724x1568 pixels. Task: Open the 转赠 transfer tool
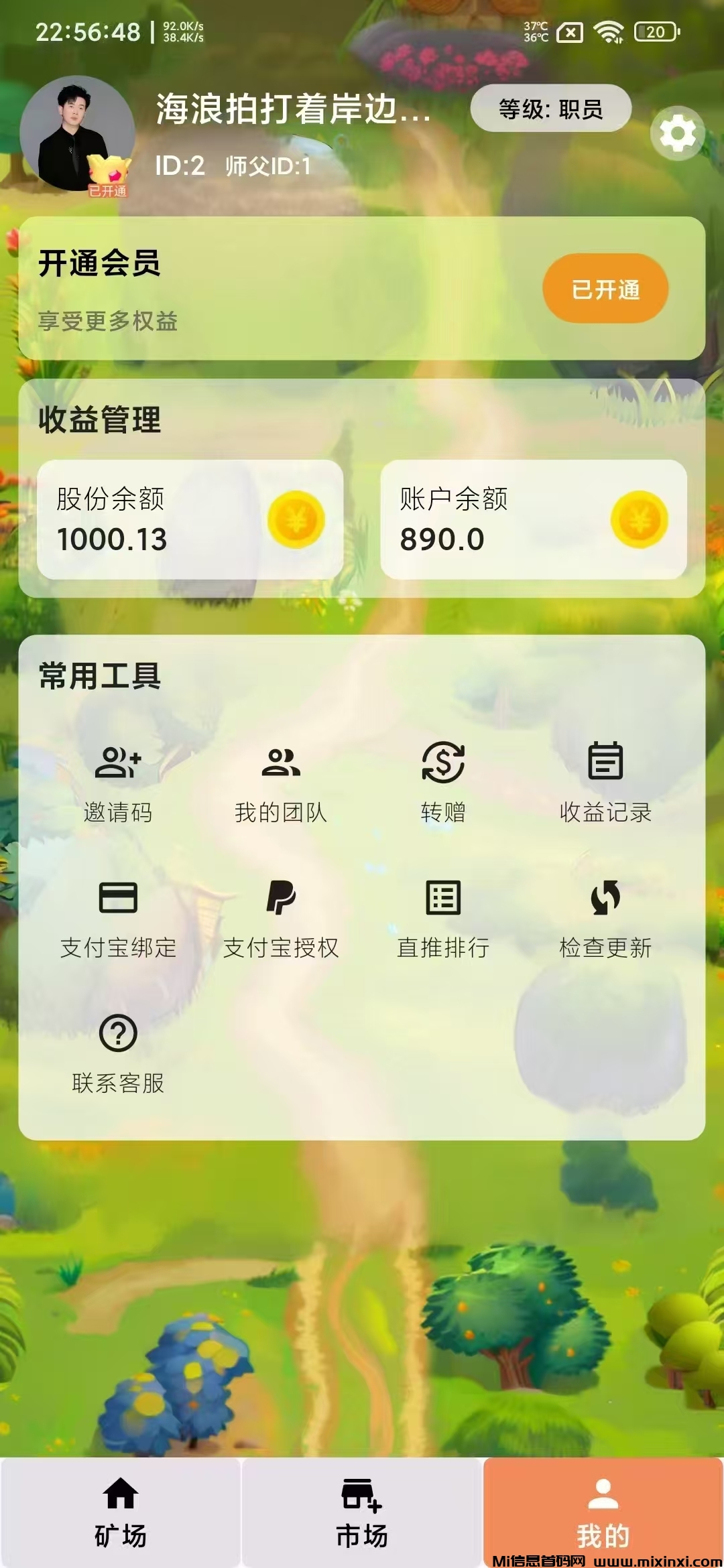click(x=443, y=782)
